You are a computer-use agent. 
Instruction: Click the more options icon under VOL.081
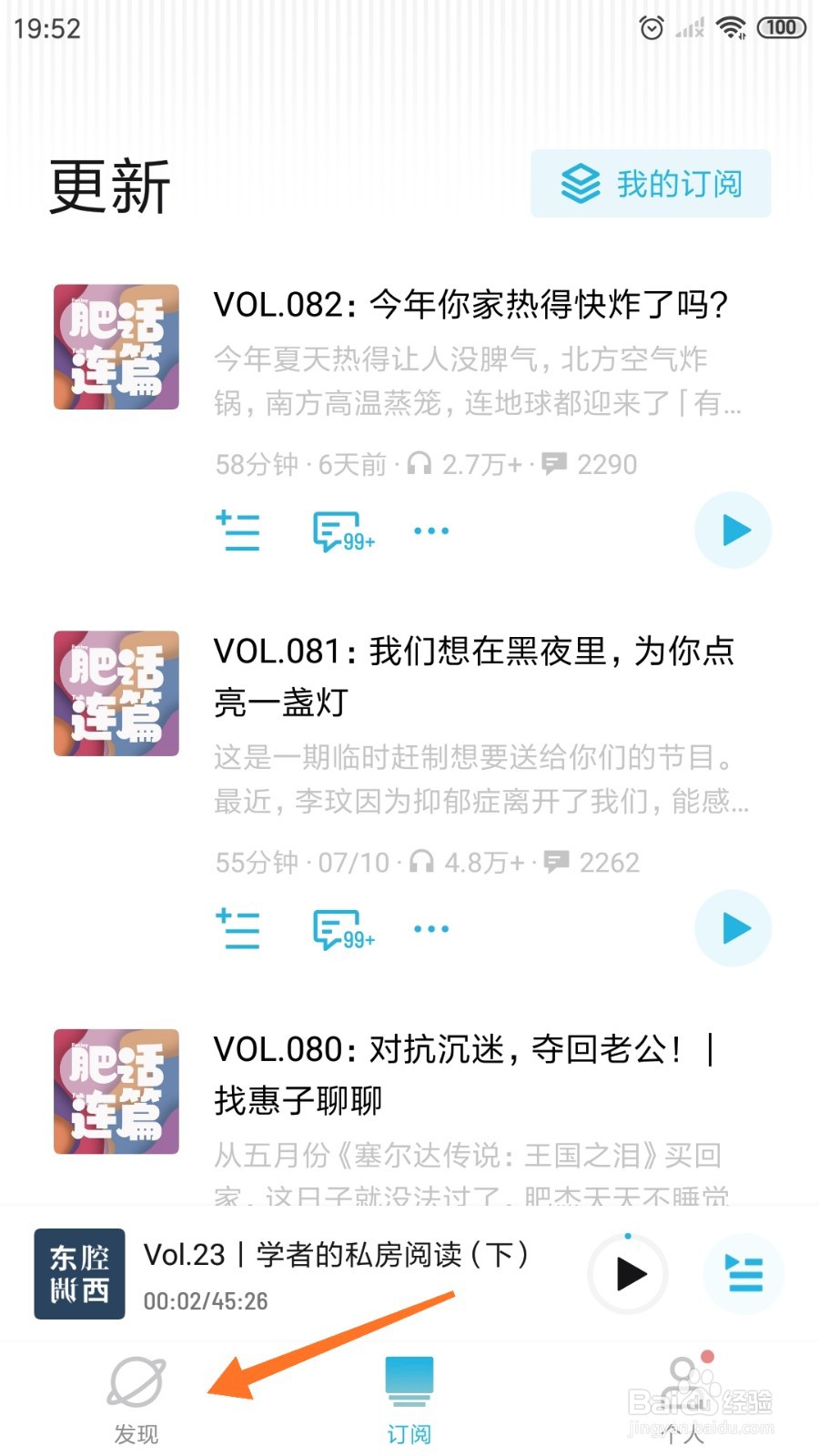pos(430,928)
